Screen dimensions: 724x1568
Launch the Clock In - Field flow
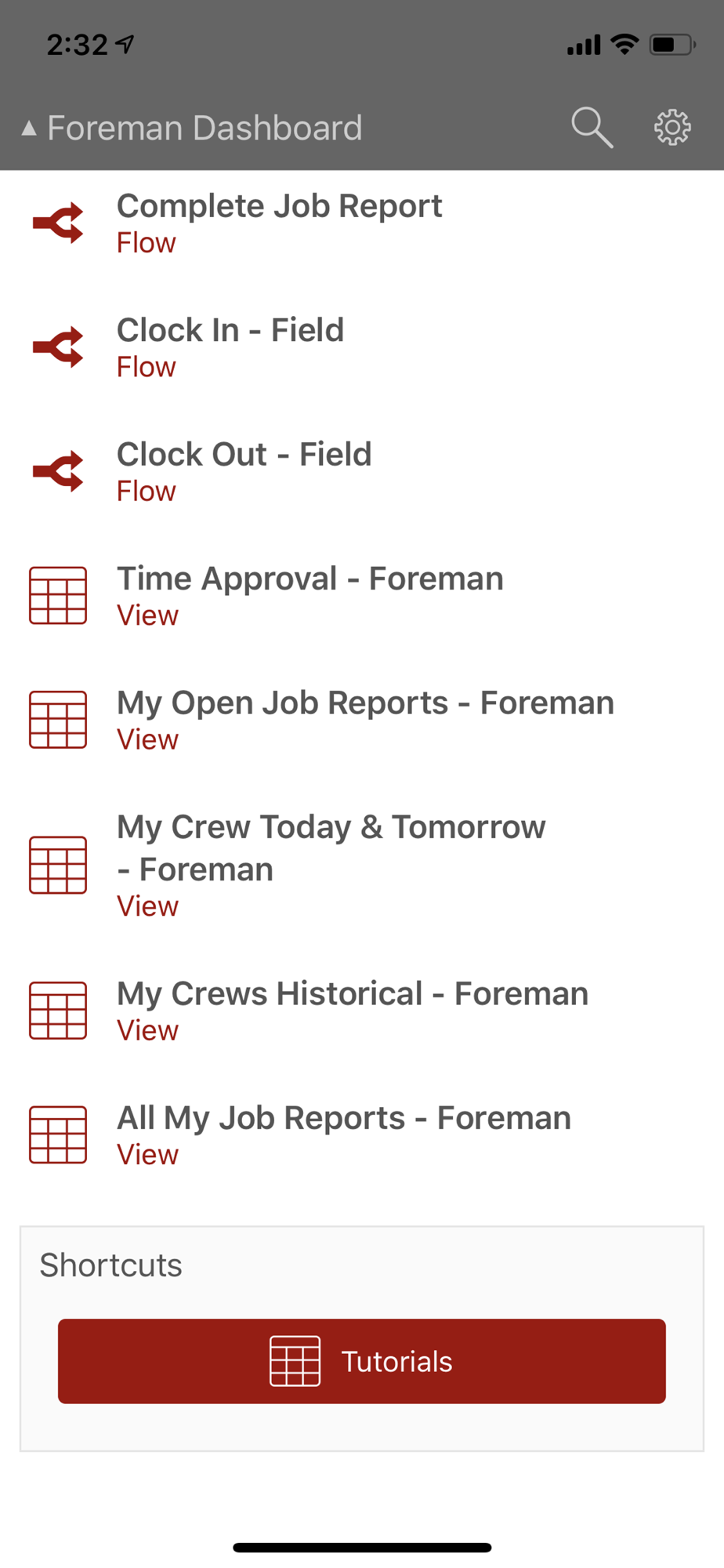point(230,346)
